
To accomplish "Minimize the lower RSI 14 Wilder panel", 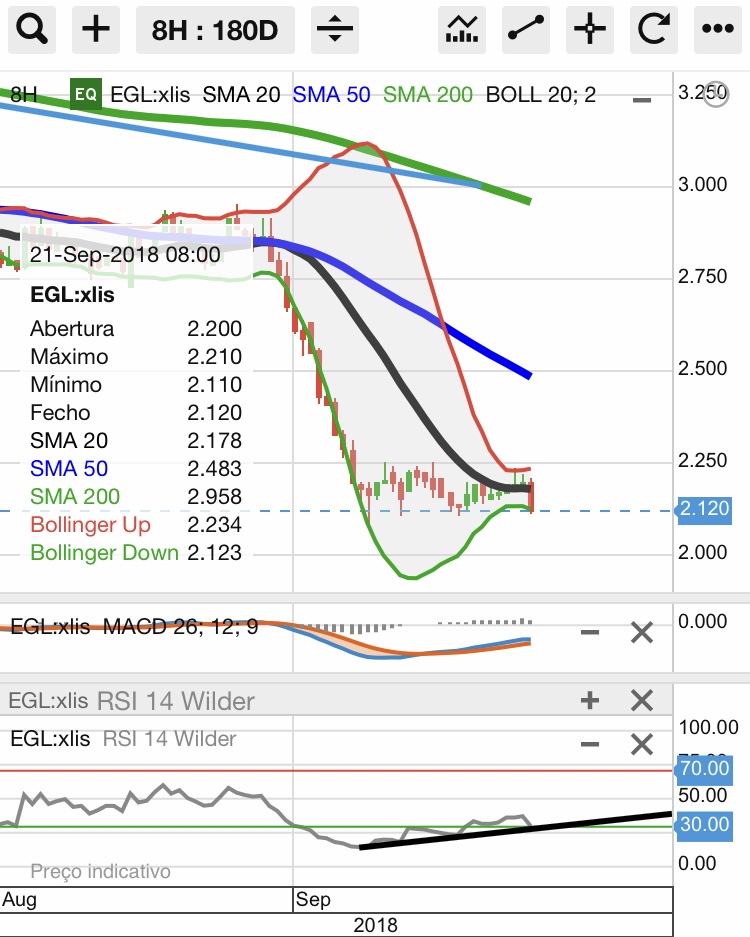I will pyautogui.click(x=590, y=743).
